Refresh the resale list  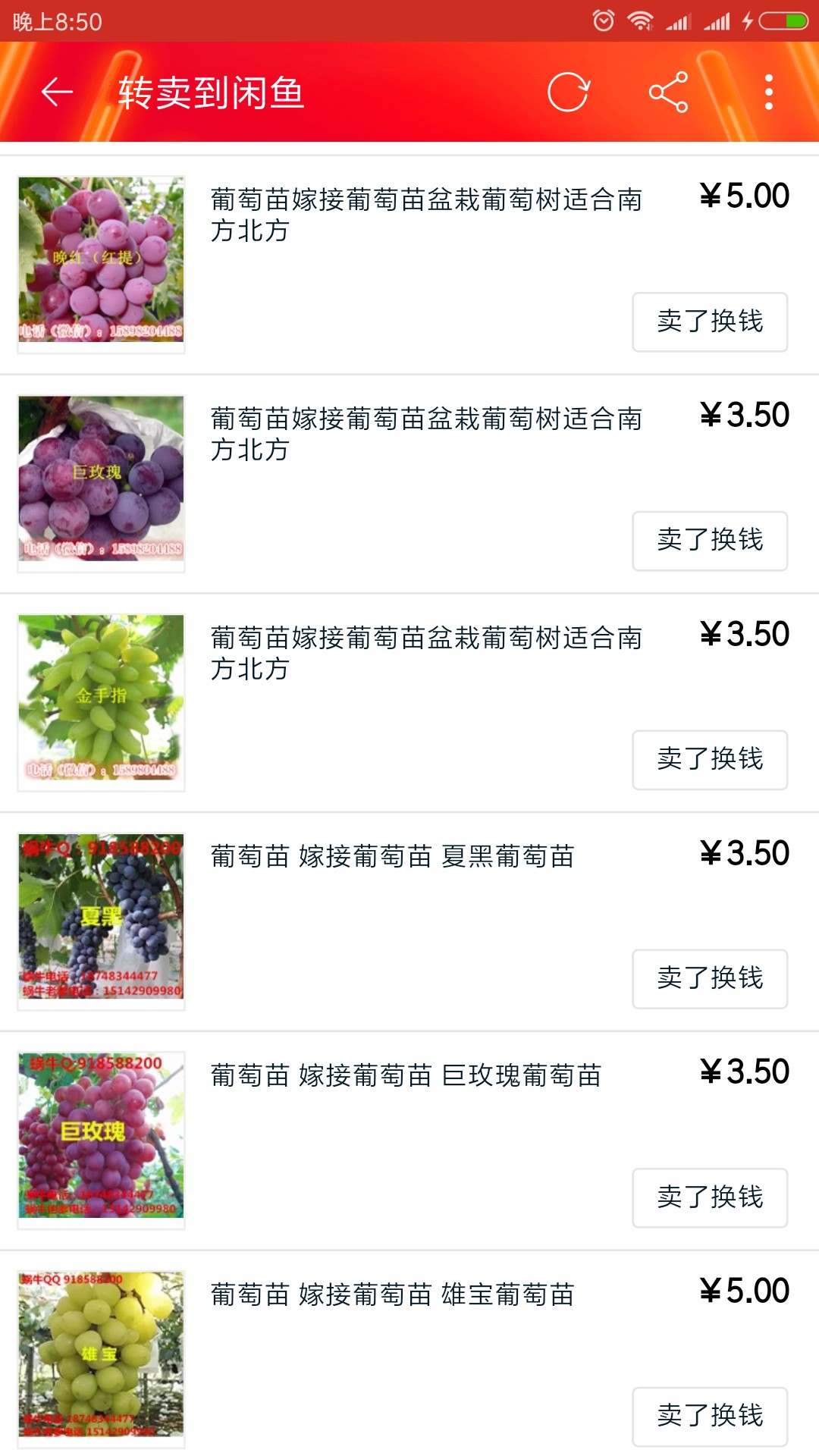point(568,93)
